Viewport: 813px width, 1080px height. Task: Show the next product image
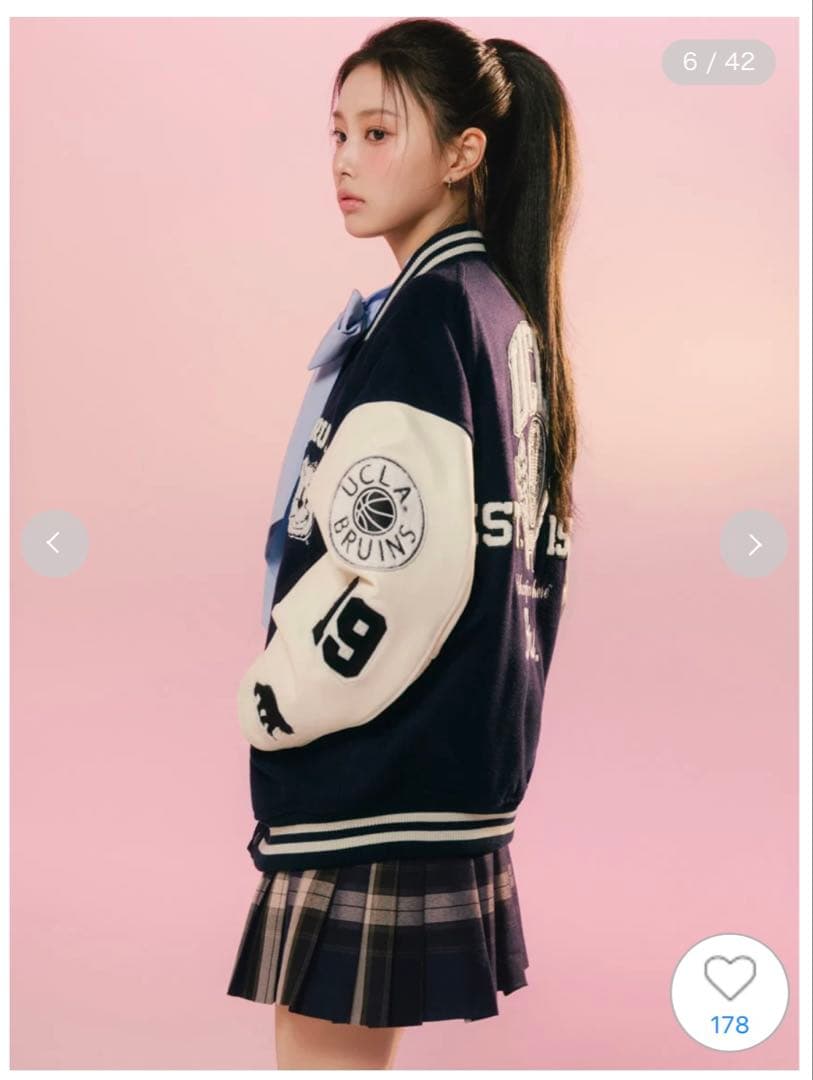tap(754, 543)
